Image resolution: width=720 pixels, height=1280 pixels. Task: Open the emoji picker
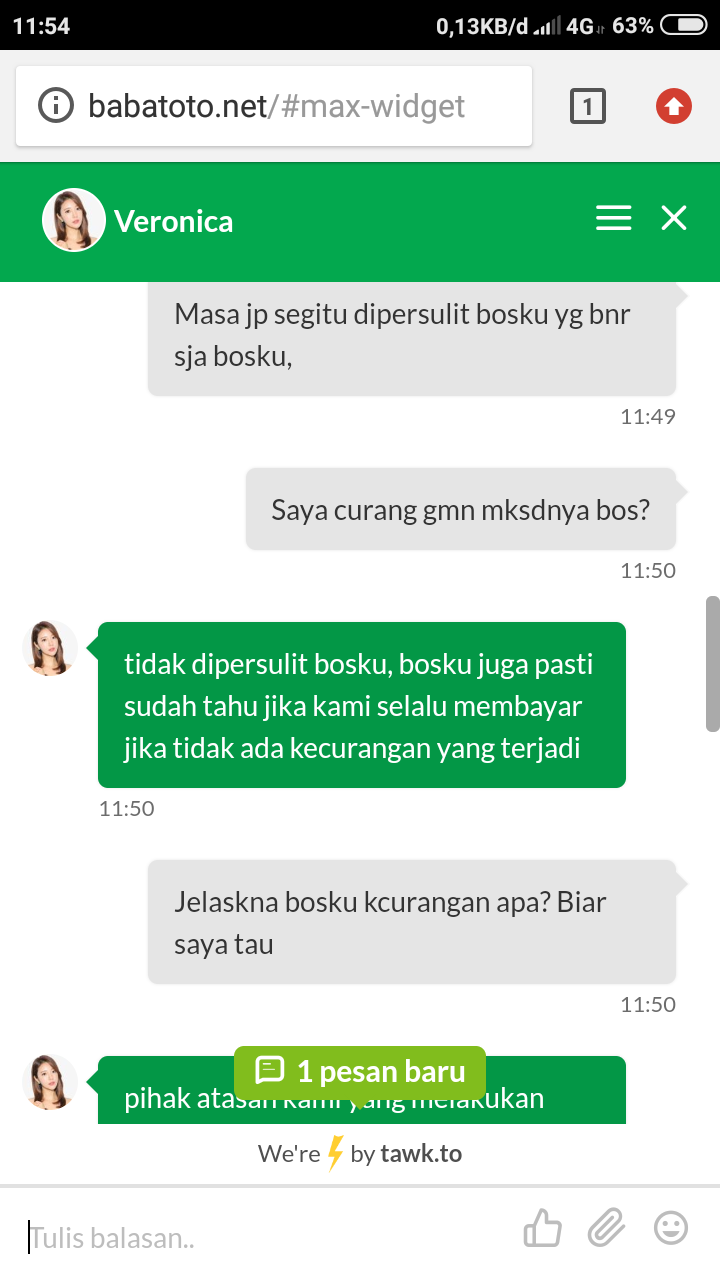671,1228
